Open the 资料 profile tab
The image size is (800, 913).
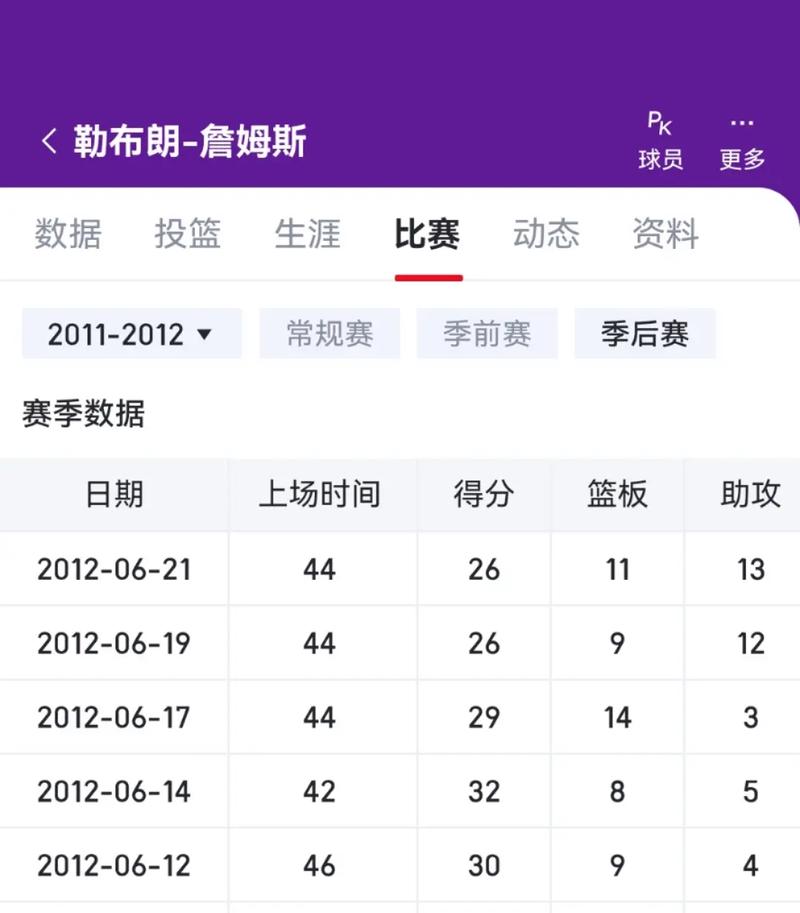[664, 234]
